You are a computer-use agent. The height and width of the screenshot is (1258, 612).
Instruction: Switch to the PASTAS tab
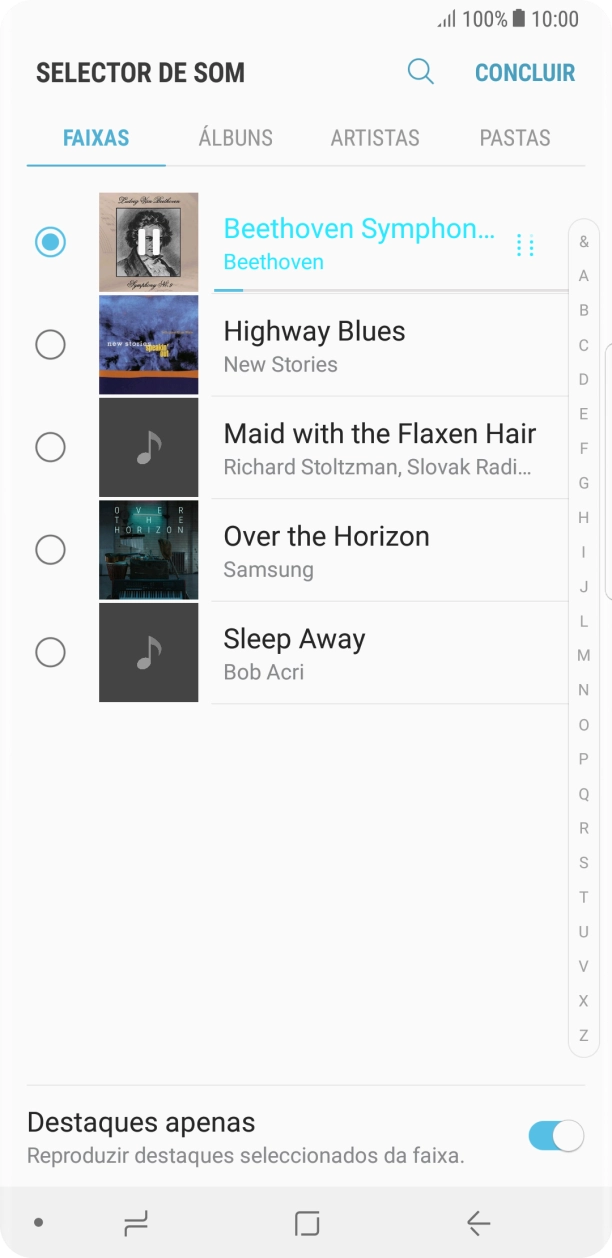tap(515, 138)
